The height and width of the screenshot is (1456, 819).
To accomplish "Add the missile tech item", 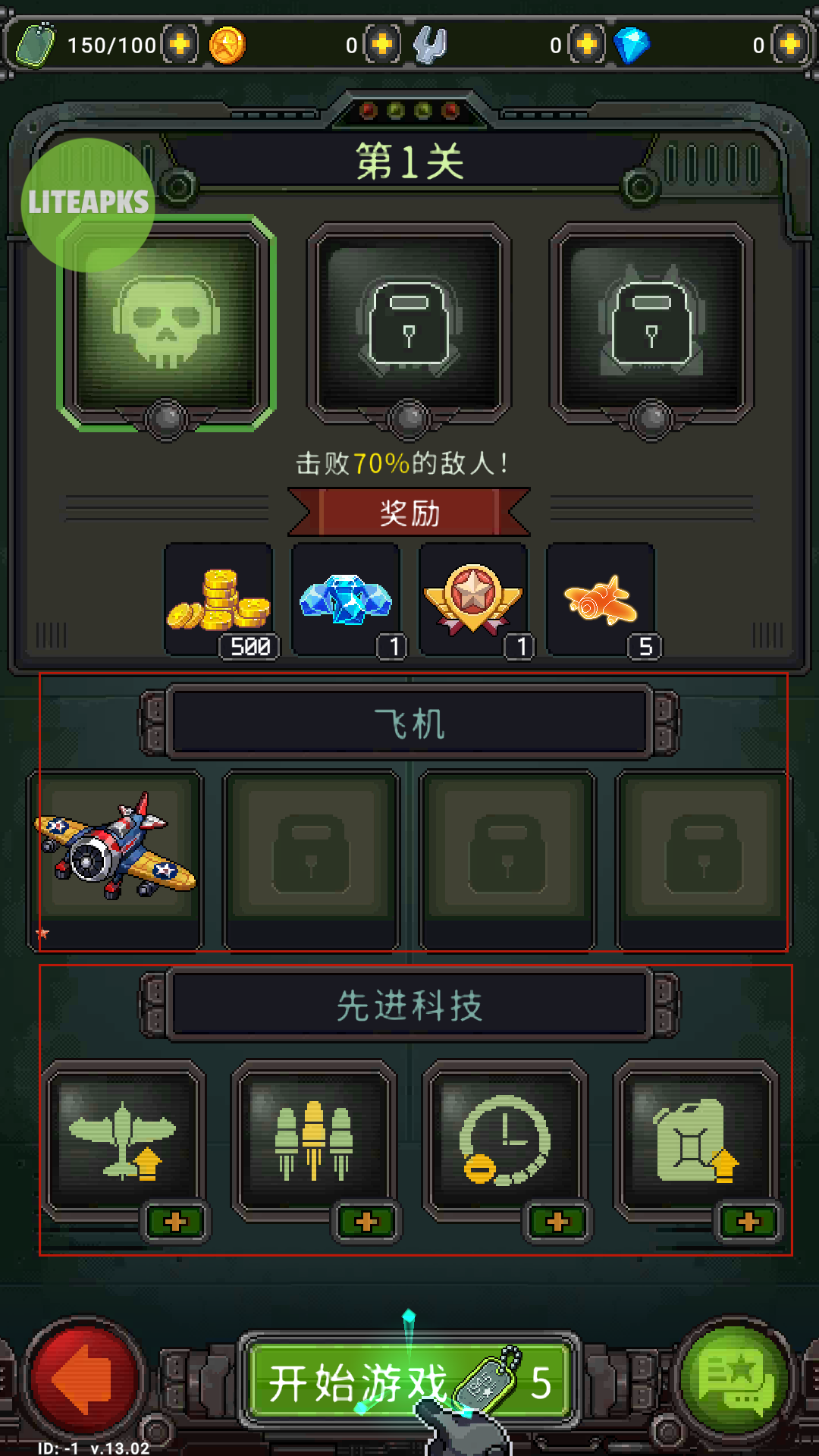I will [366, 1222].
